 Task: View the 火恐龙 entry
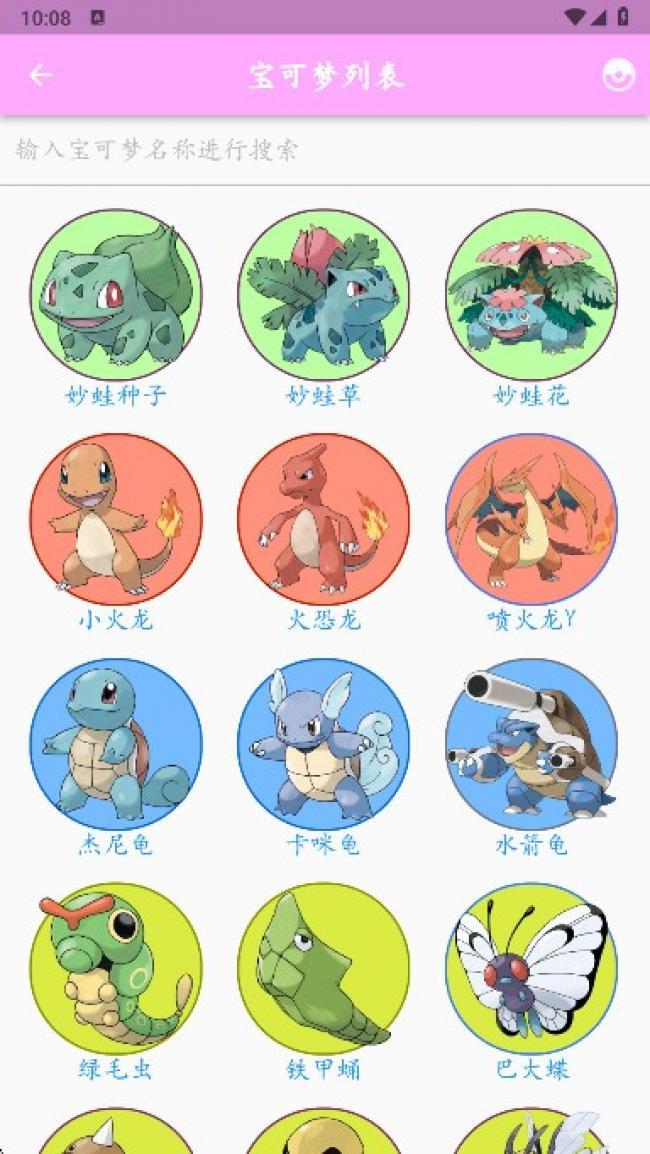coord(323,519)
